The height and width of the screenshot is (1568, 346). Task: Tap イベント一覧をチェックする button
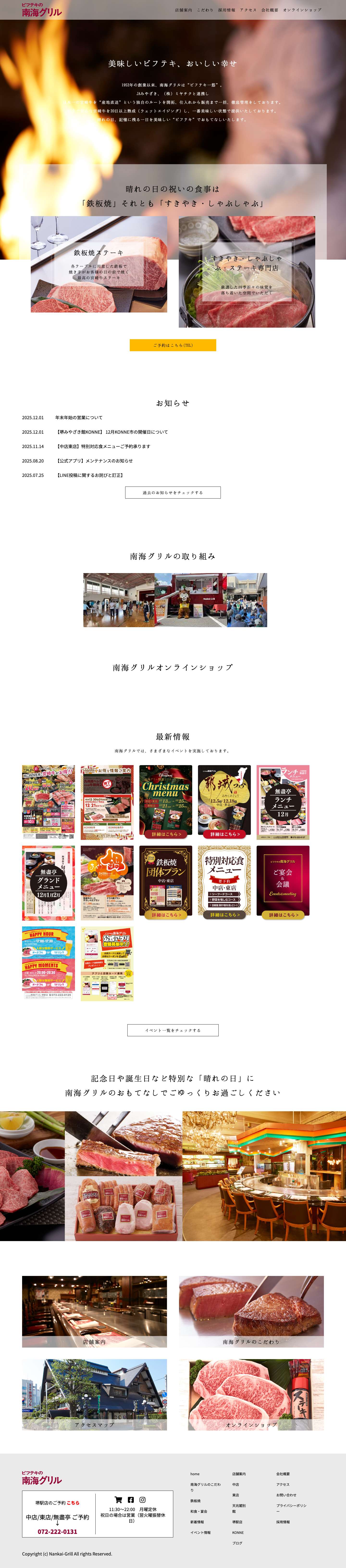[x=173, y=1030]
